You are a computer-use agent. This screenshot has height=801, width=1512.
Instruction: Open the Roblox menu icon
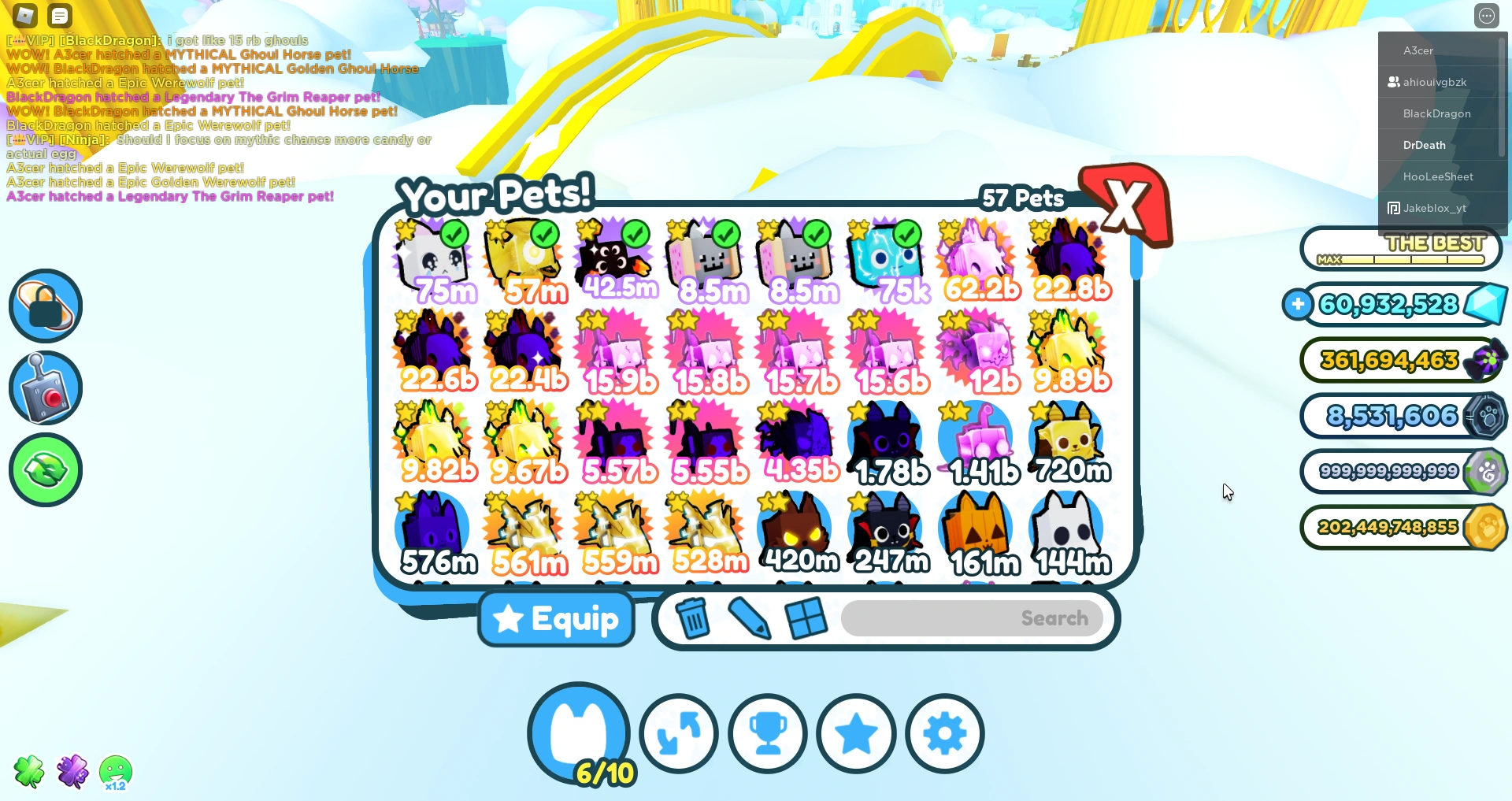(25, 15)
